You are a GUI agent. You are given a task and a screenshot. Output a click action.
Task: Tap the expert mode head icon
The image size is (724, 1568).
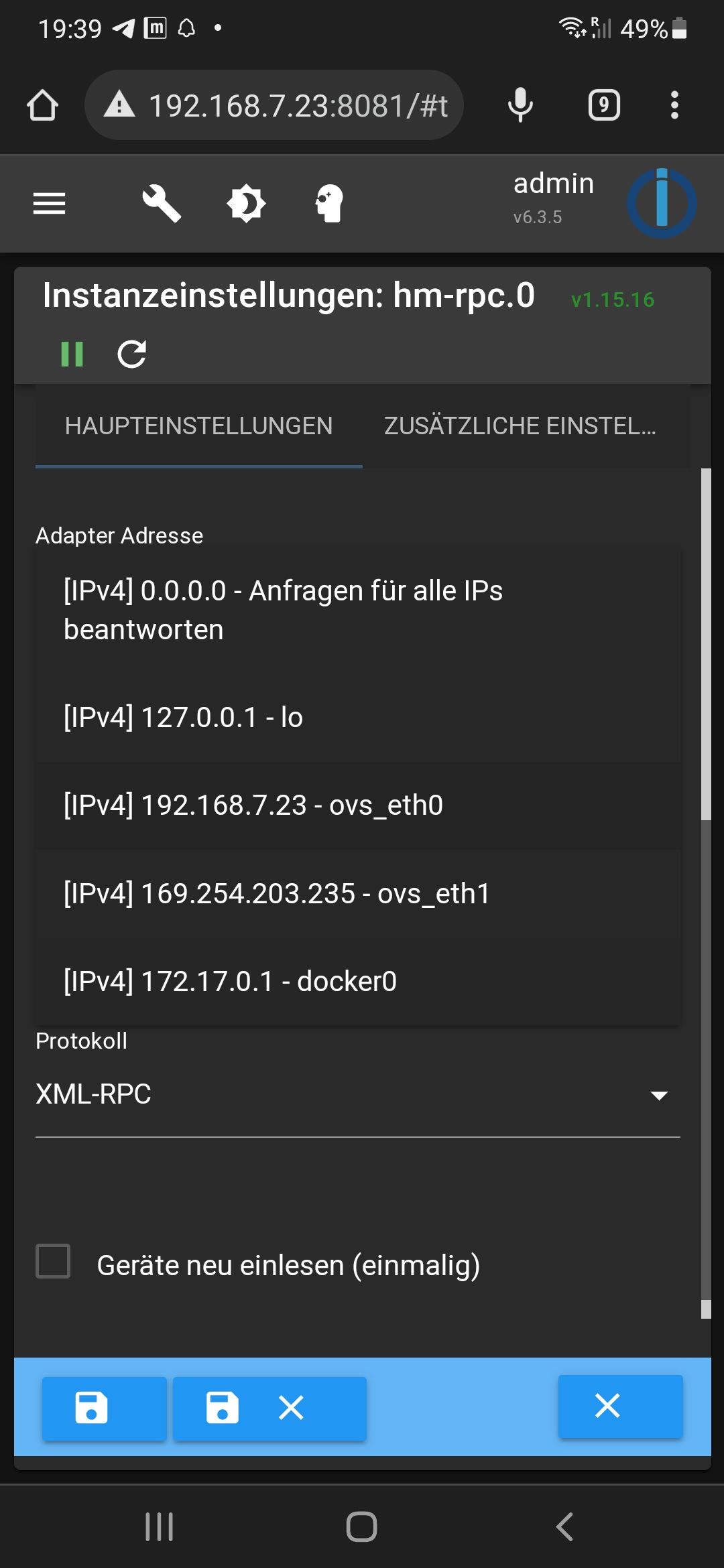pyautogui.click(x=329, y=203)
